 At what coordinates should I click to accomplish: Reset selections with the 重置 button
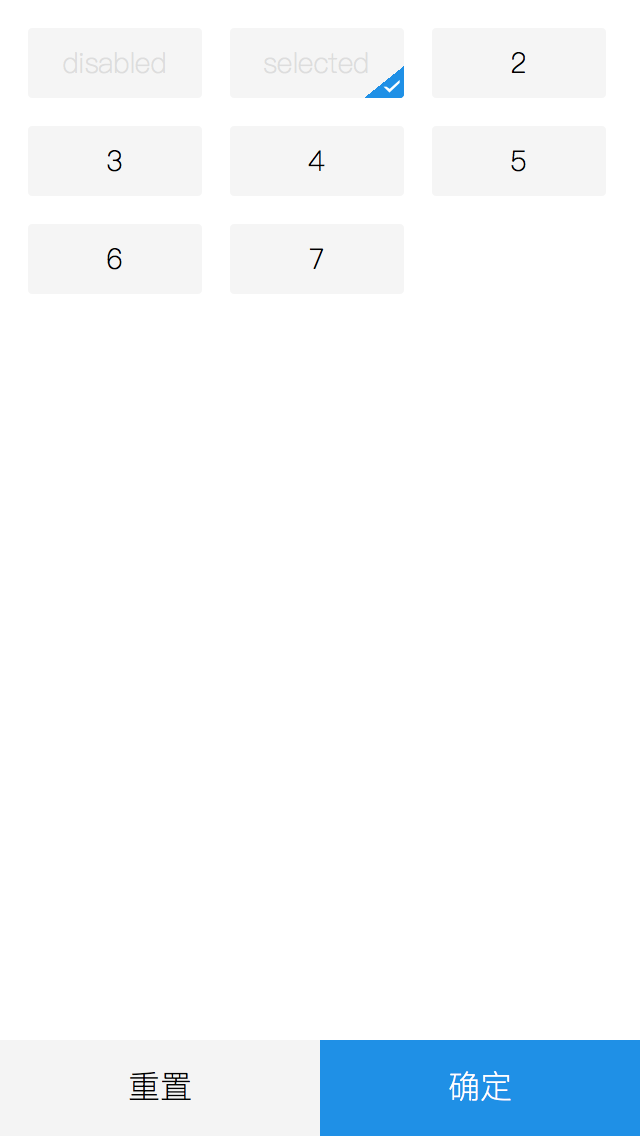tap(159, 1087)
